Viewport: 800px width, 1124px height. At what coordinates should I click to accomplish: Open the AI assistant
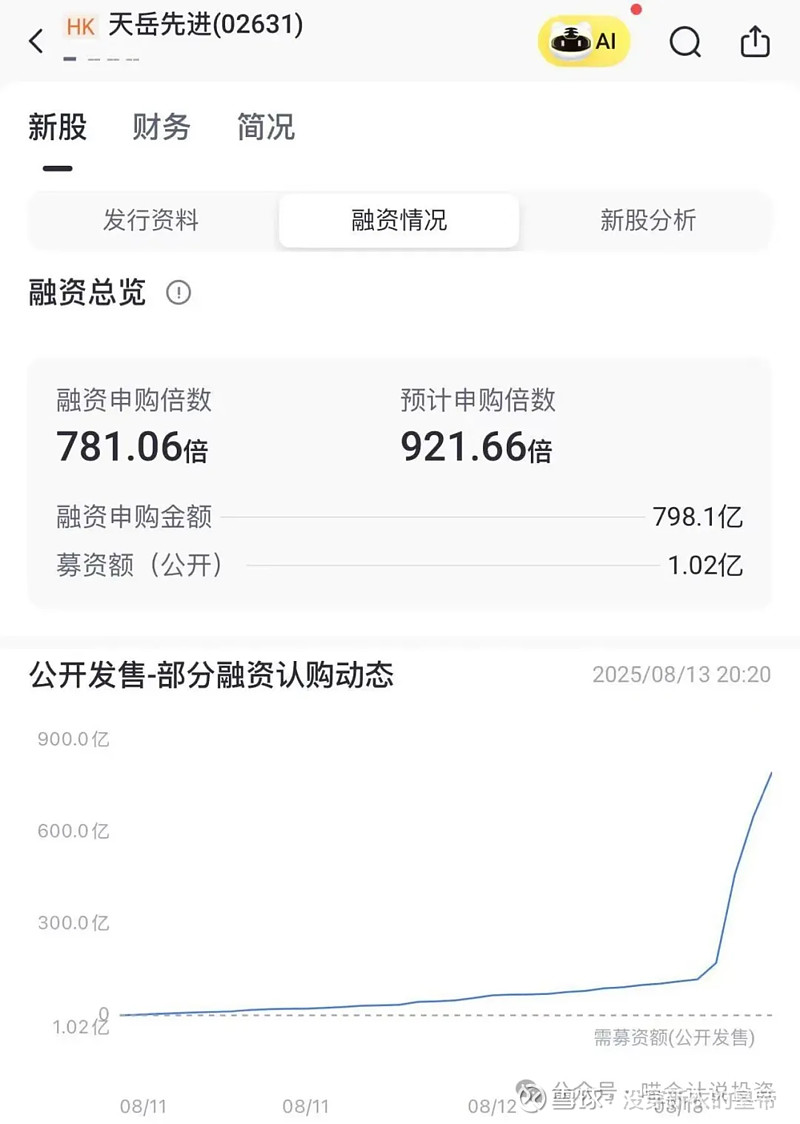[584, 41]
